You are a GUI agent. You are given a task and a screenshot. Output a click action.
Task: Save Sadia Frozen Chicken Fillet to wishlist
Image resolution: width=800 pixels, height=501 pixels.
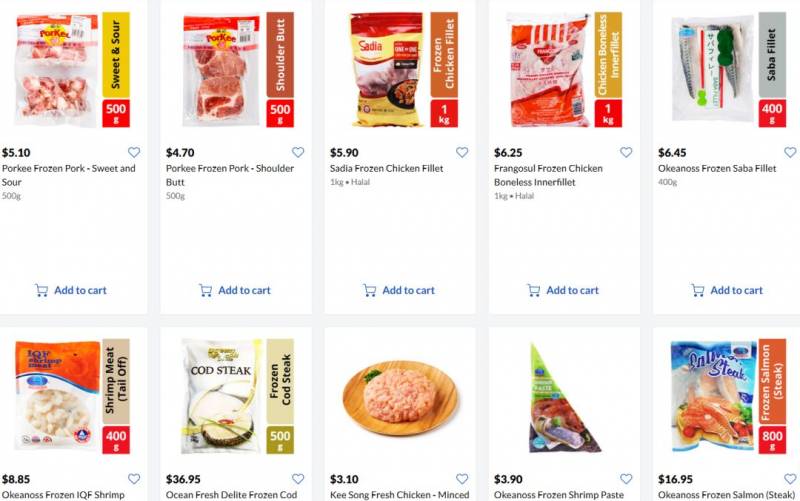point(462,153)
